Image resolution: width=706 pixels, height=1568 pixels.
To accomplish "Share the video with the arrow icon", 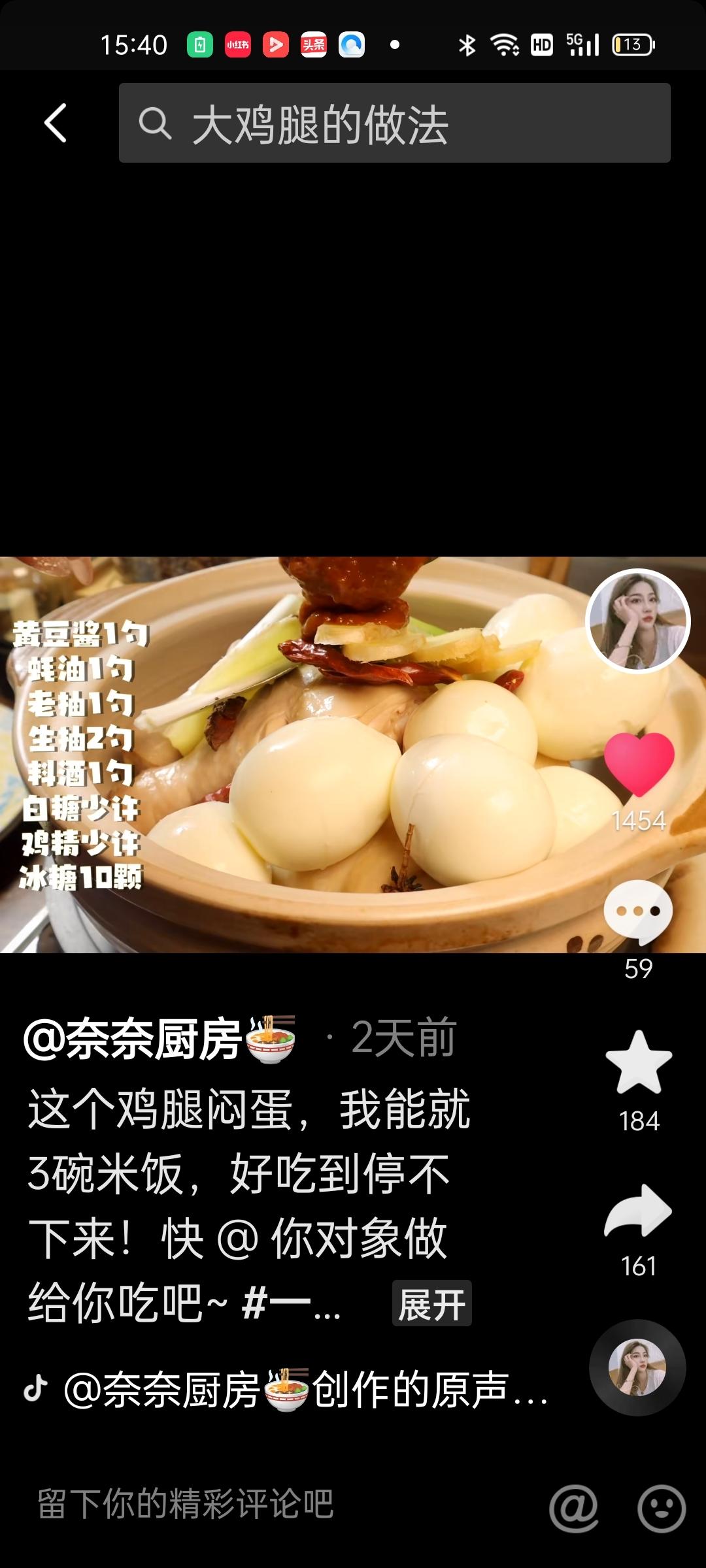I will click(x=638, y=1211).
